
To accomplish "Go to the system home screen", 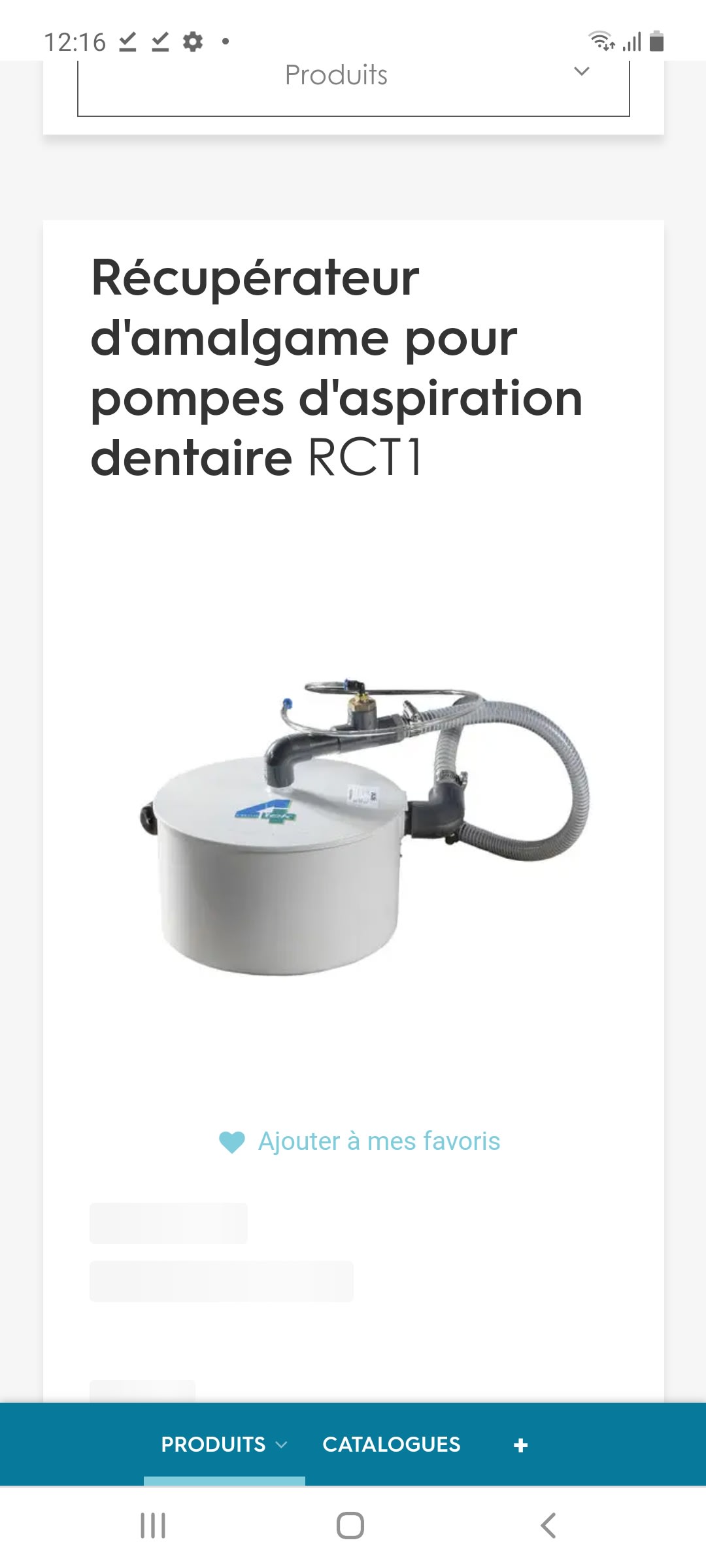I will coord(350,1526).
